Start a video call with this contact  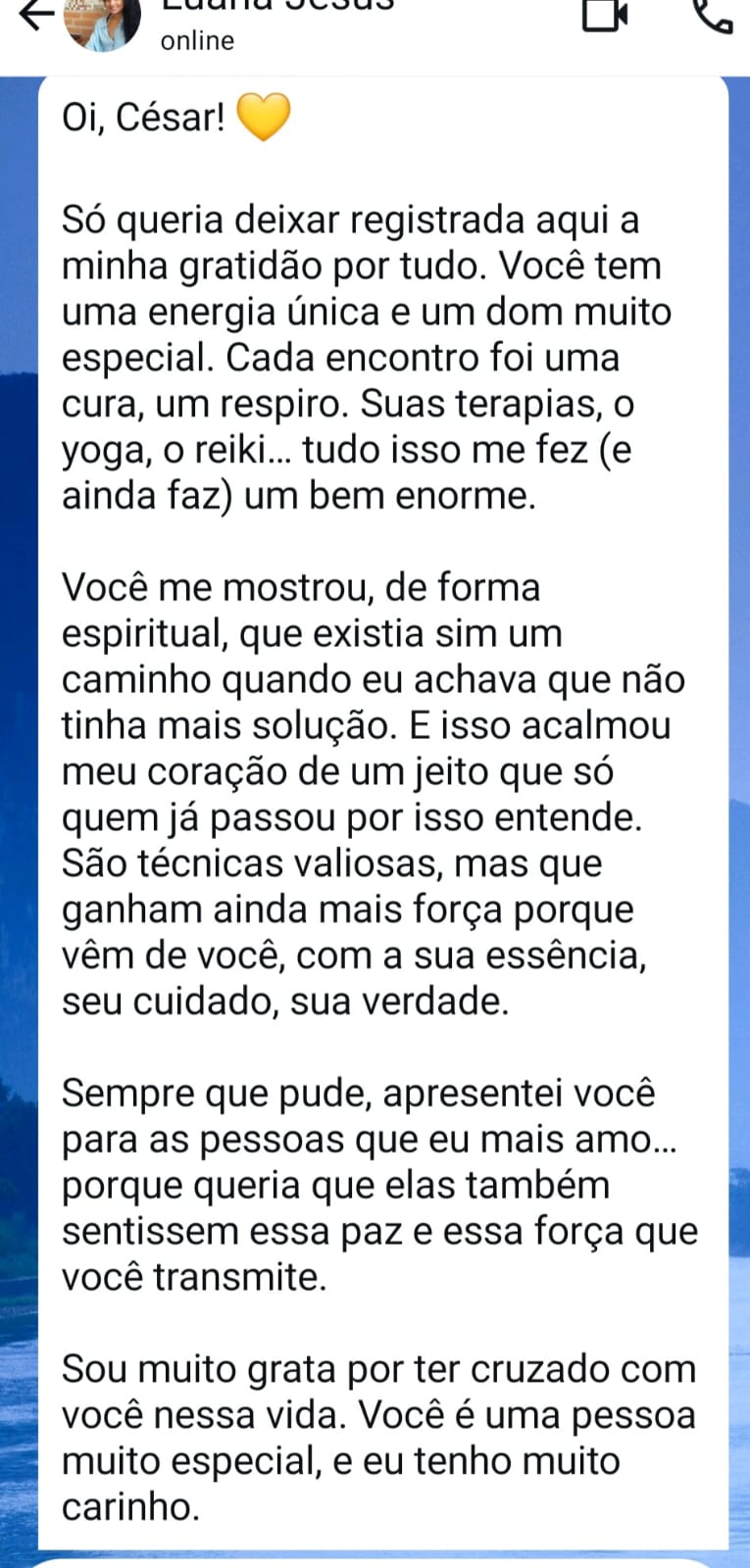pyautogui.click(x=605, y=14)
